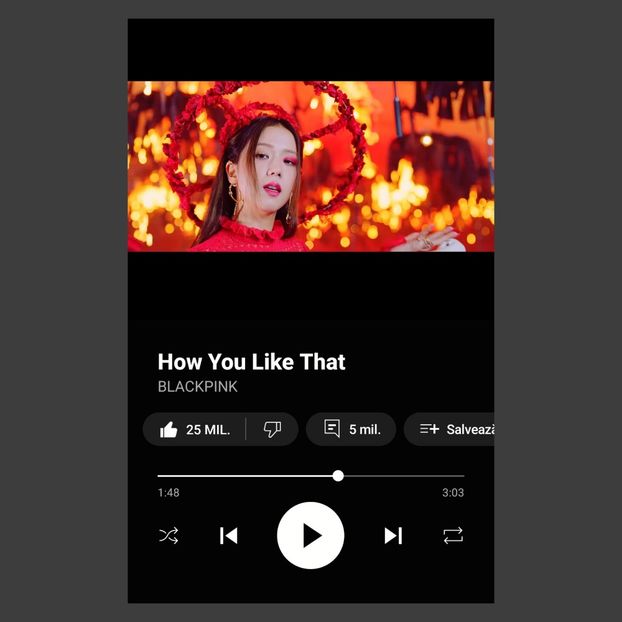Like the song How You Like That
Viewport: 622px width, 622px height.
(x=195, y=429)
